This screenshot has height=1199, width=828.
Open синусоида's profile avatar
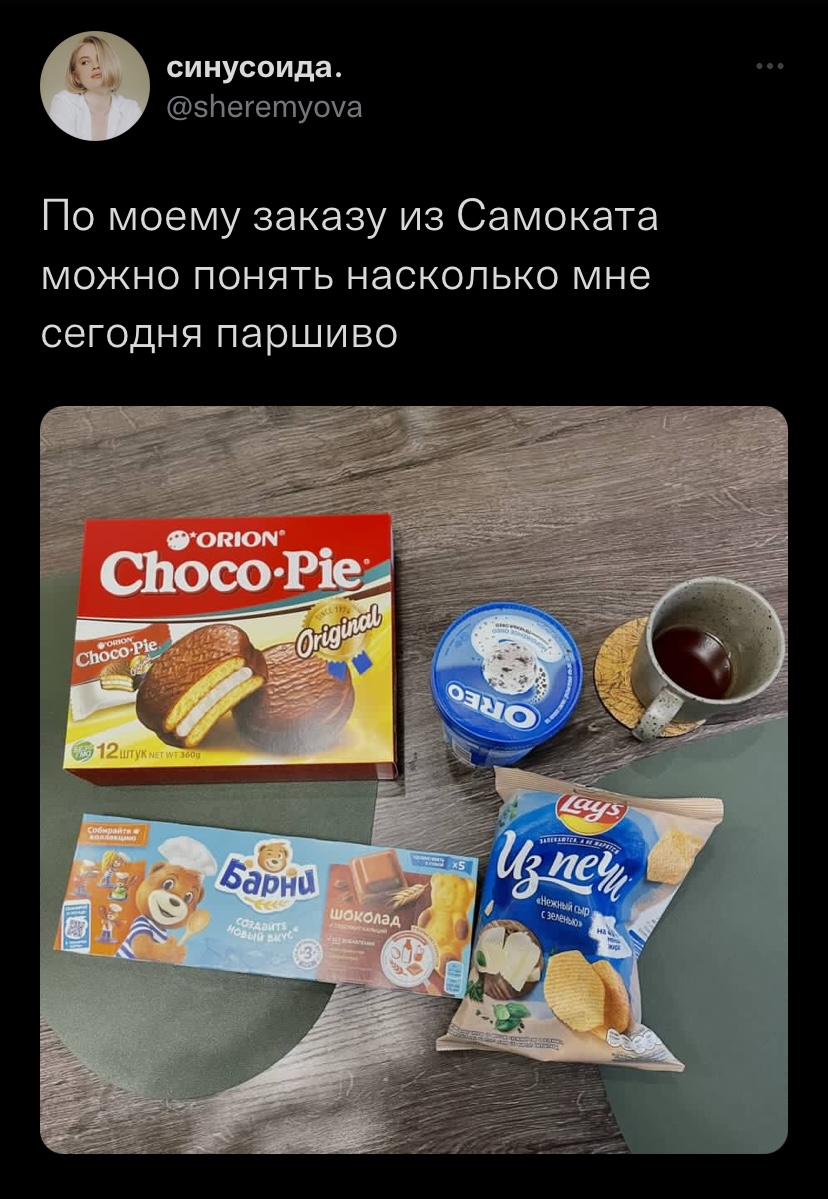[95, 86]
